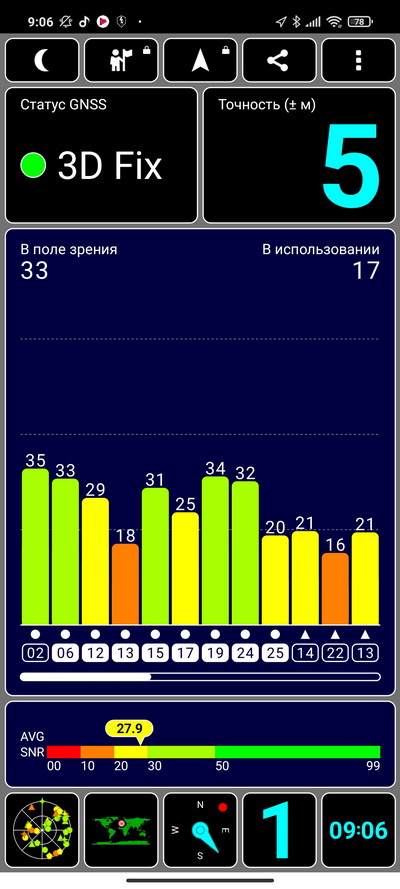Toggle night mode with the moon icon
Image resolution: width=400 pixels, height=889 pixels.
(x=42, y=60)
